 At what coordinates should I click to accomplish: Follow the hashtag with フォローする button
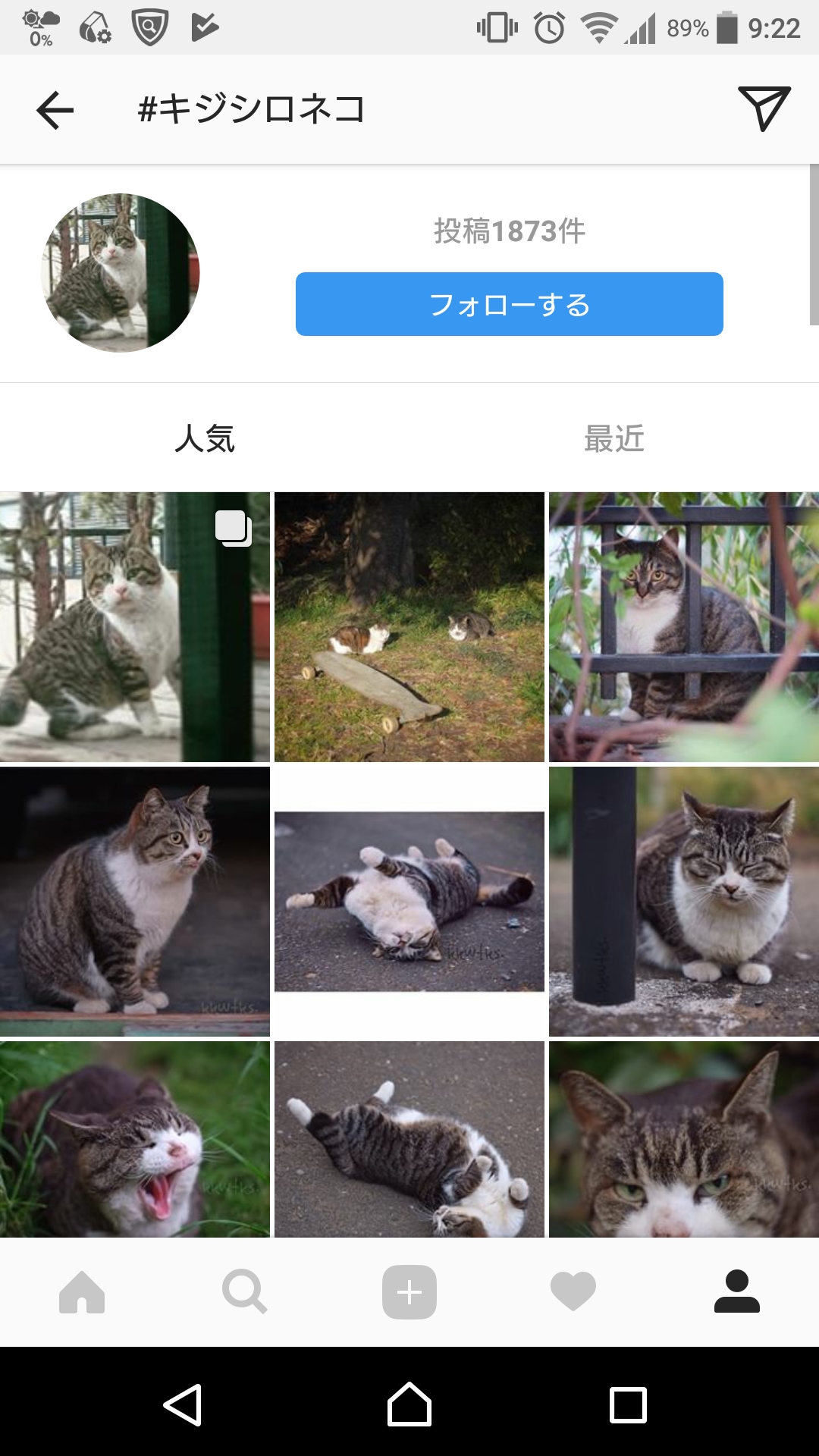coord(509,304)
